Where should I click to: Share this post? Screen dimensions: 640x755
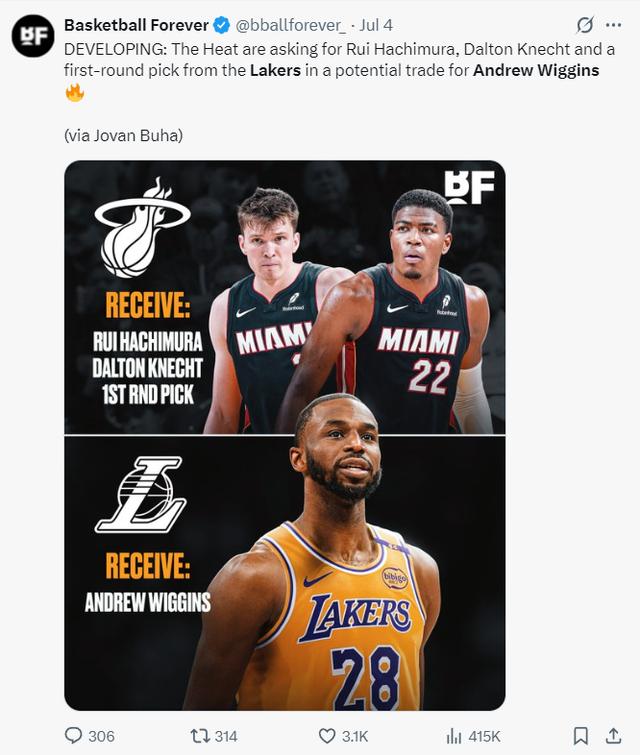[x=611, y=736]
